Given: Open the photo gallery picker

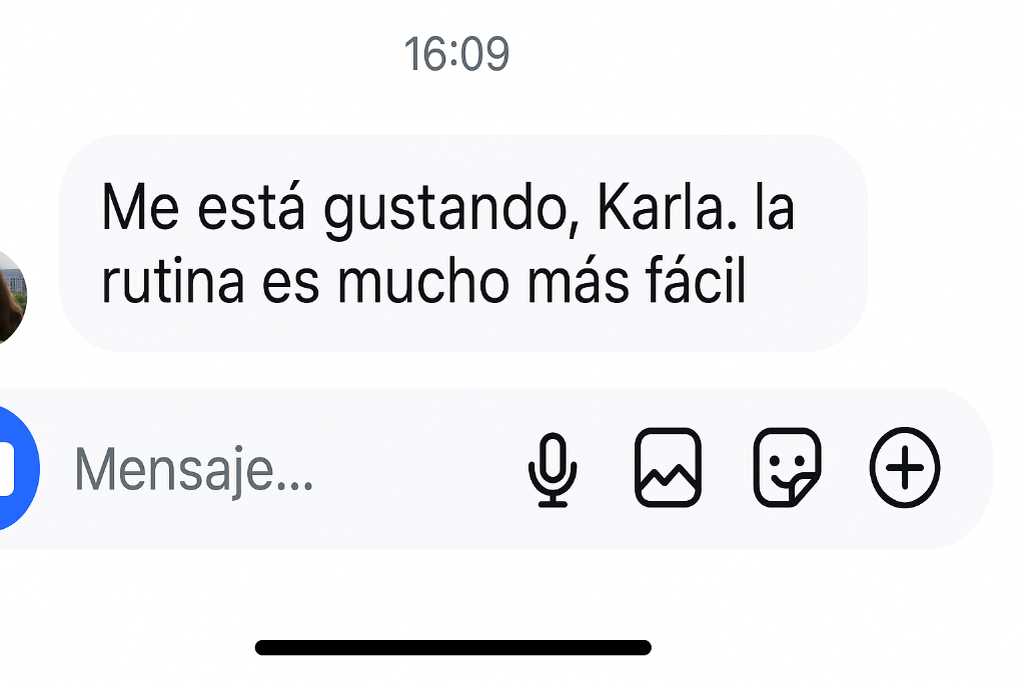Looking at the screenshot, I should click(x=668, y=468).
